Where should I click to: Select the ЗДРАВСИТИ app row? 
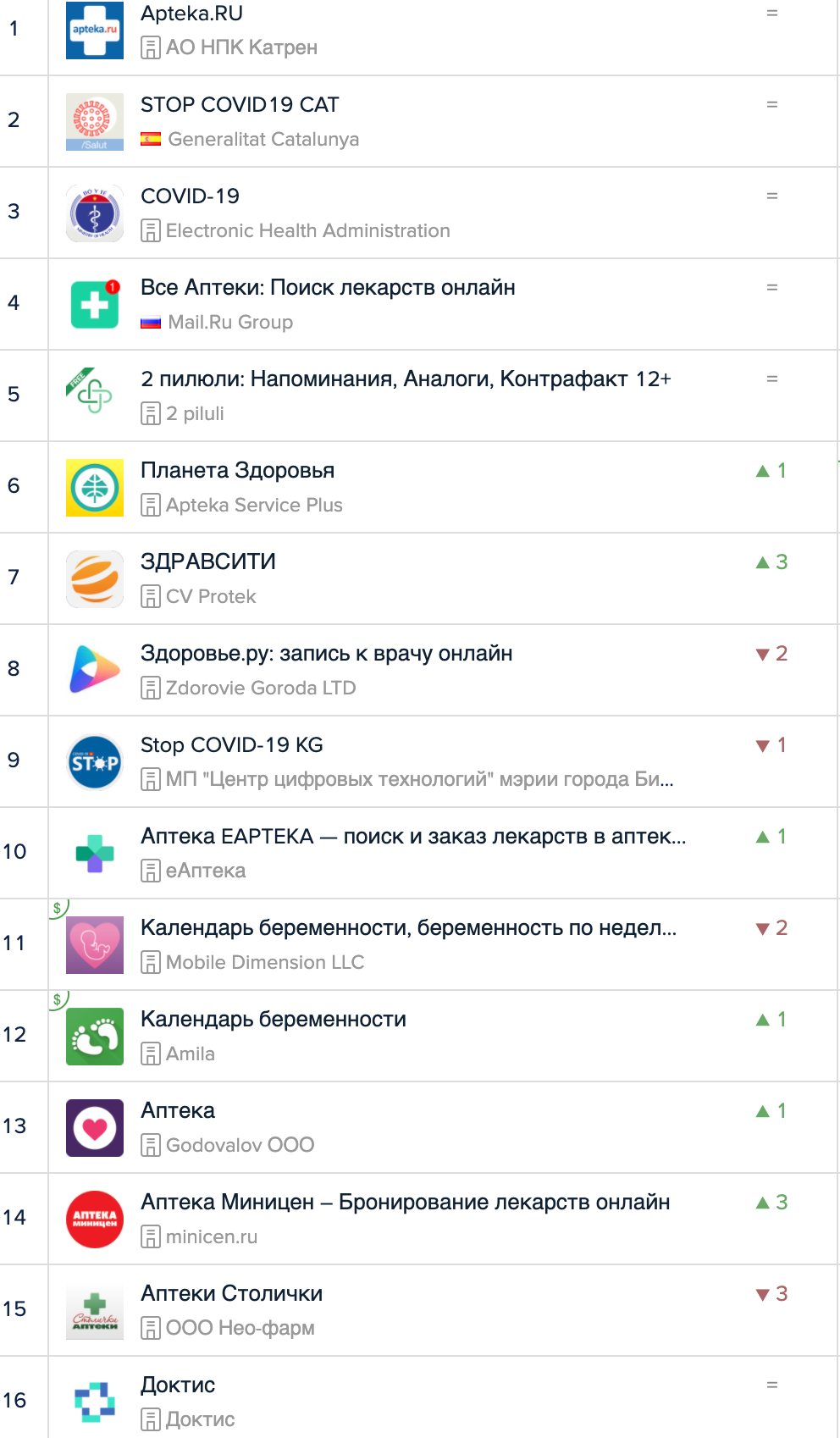(x=208, y=562)
